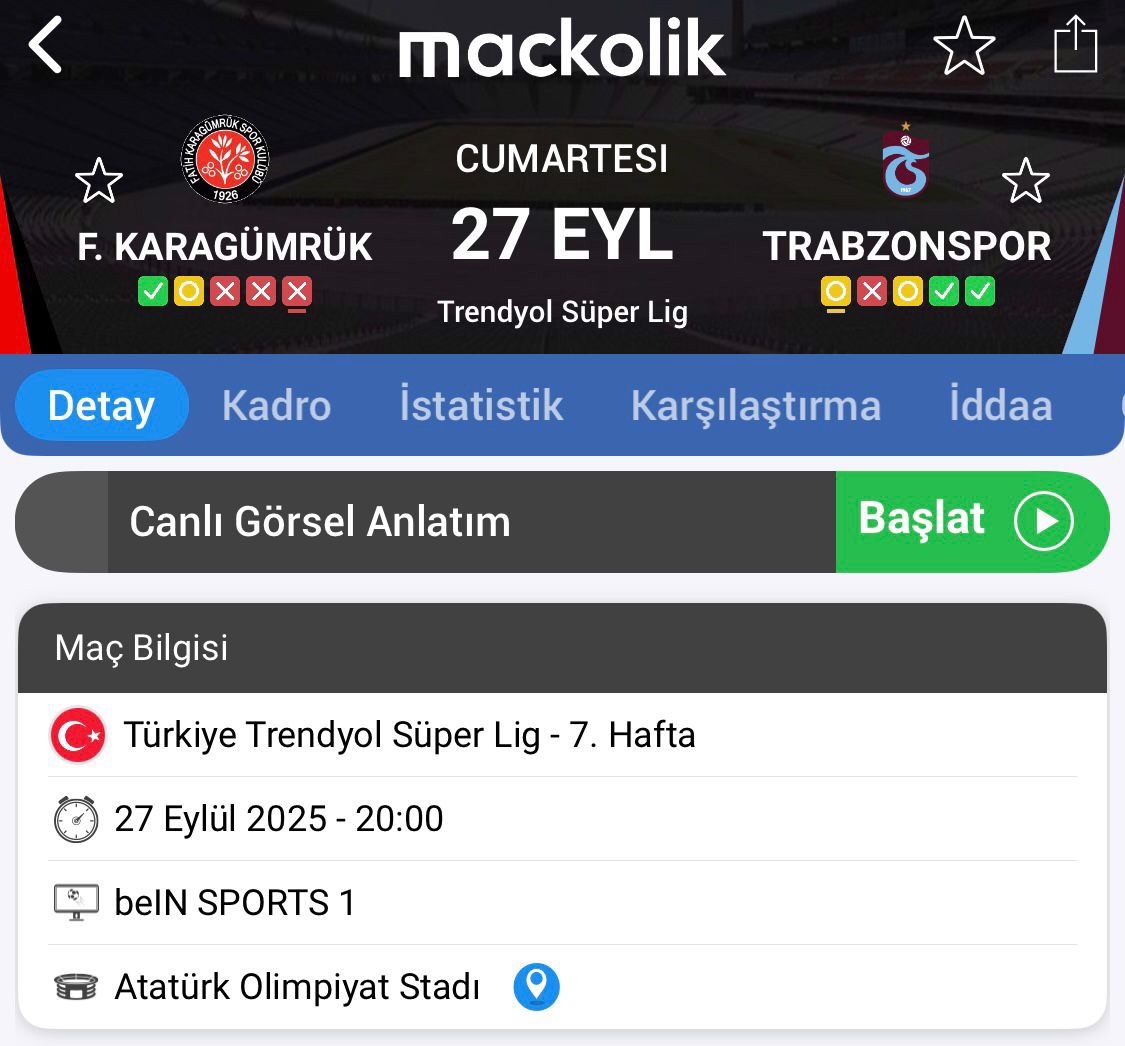
Task: Open the Karşılaştırma tab
Action: [x=755, y=406]
